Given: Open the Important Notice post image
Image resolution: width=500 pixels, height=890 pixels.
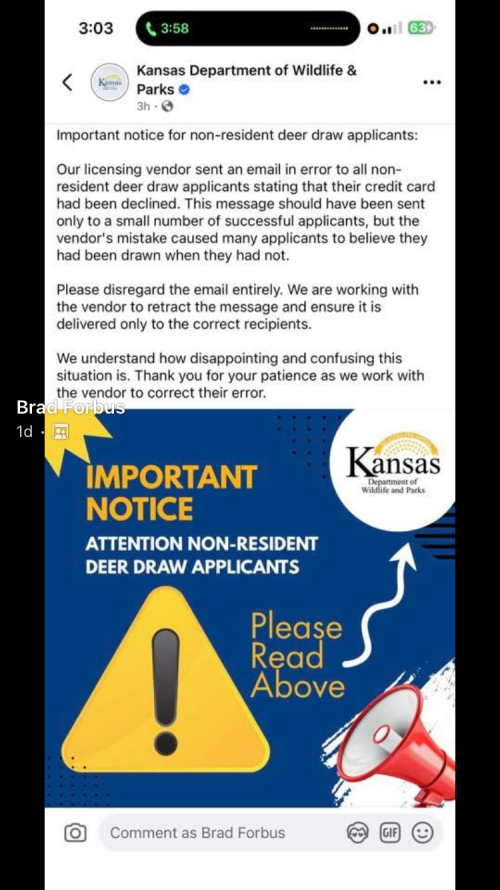Looking at the screenshot, I should [250, 607].
